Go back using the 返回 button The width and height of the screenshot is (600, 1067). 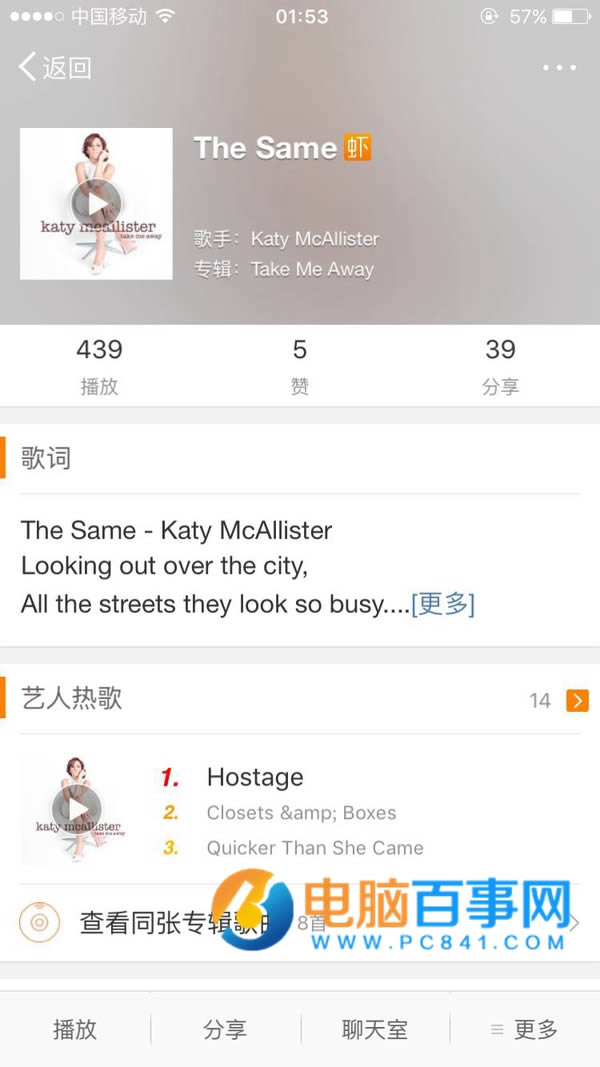click(x=55, y=68)
